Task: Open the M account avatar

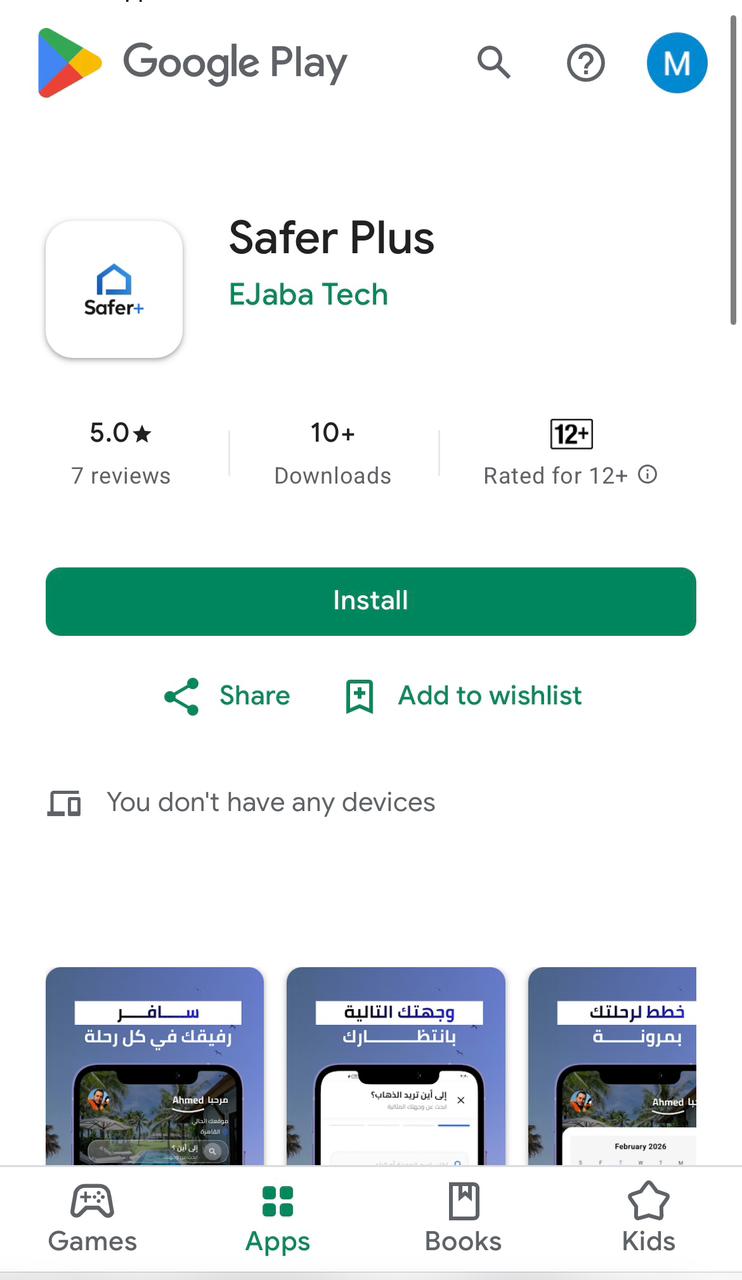Action: click(x=677, y=63)
